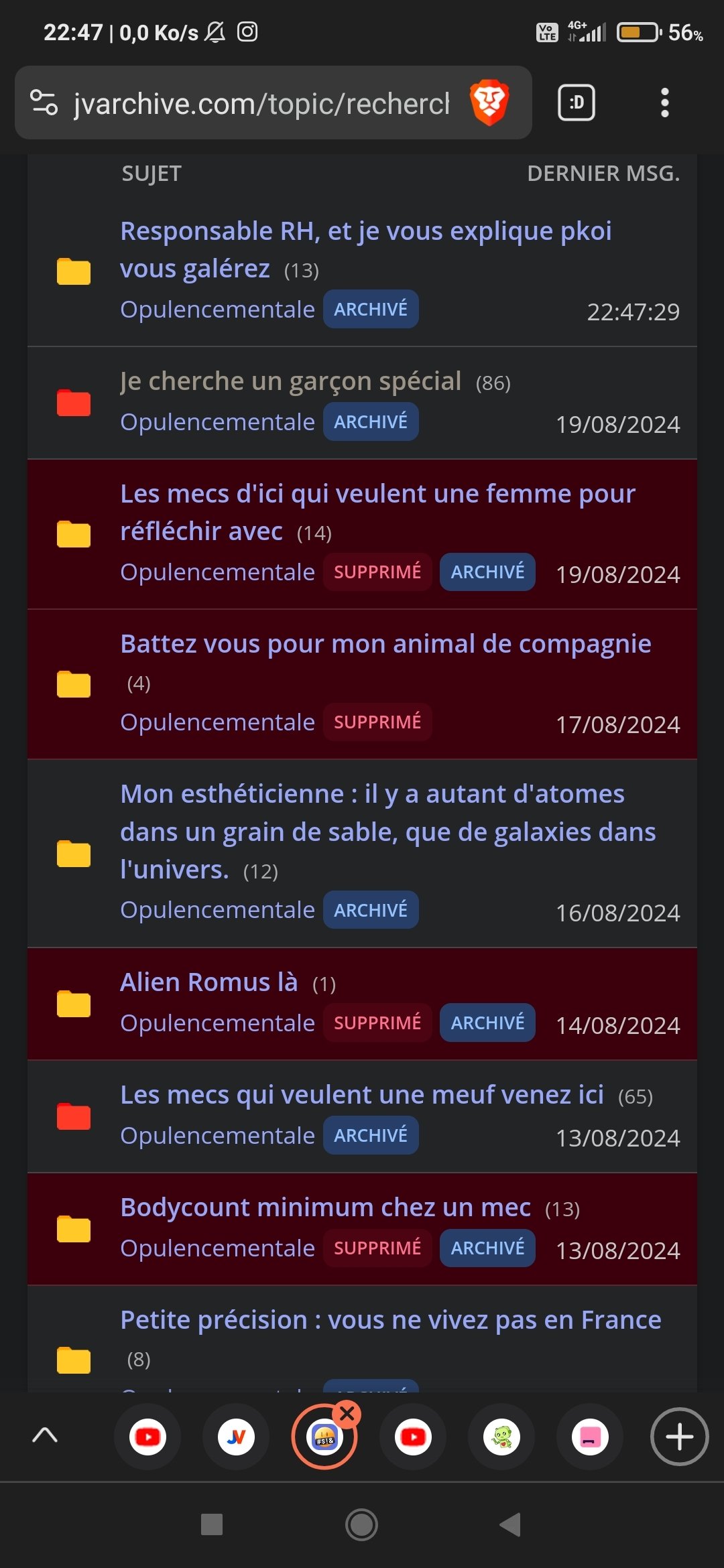724x1568 pixels.
Task: Open topic about 'Mon esthéticienne' and atoms
Action: pos(387,832)
